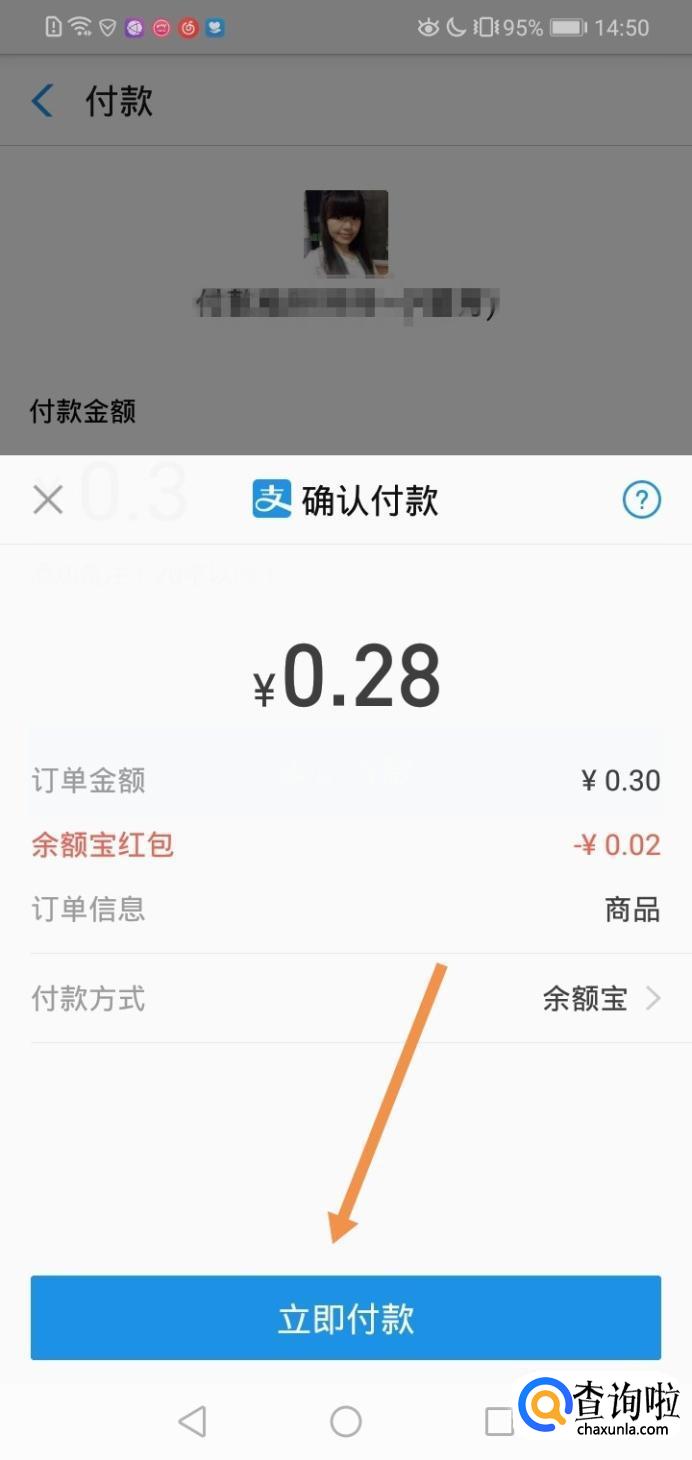Tap the system home button

(x=346, y=1421)
